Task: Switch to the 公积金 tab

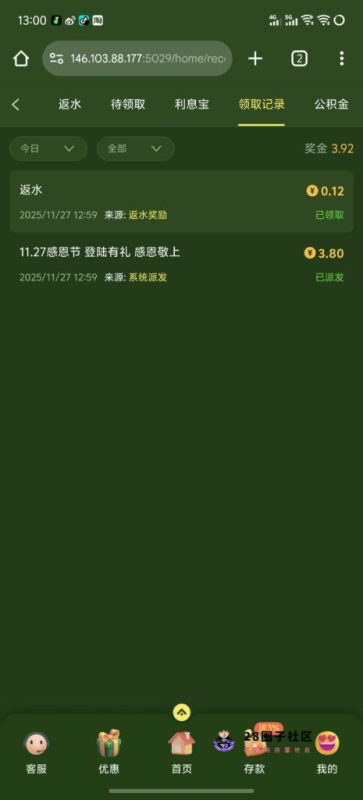Action: tap(331, 105)
